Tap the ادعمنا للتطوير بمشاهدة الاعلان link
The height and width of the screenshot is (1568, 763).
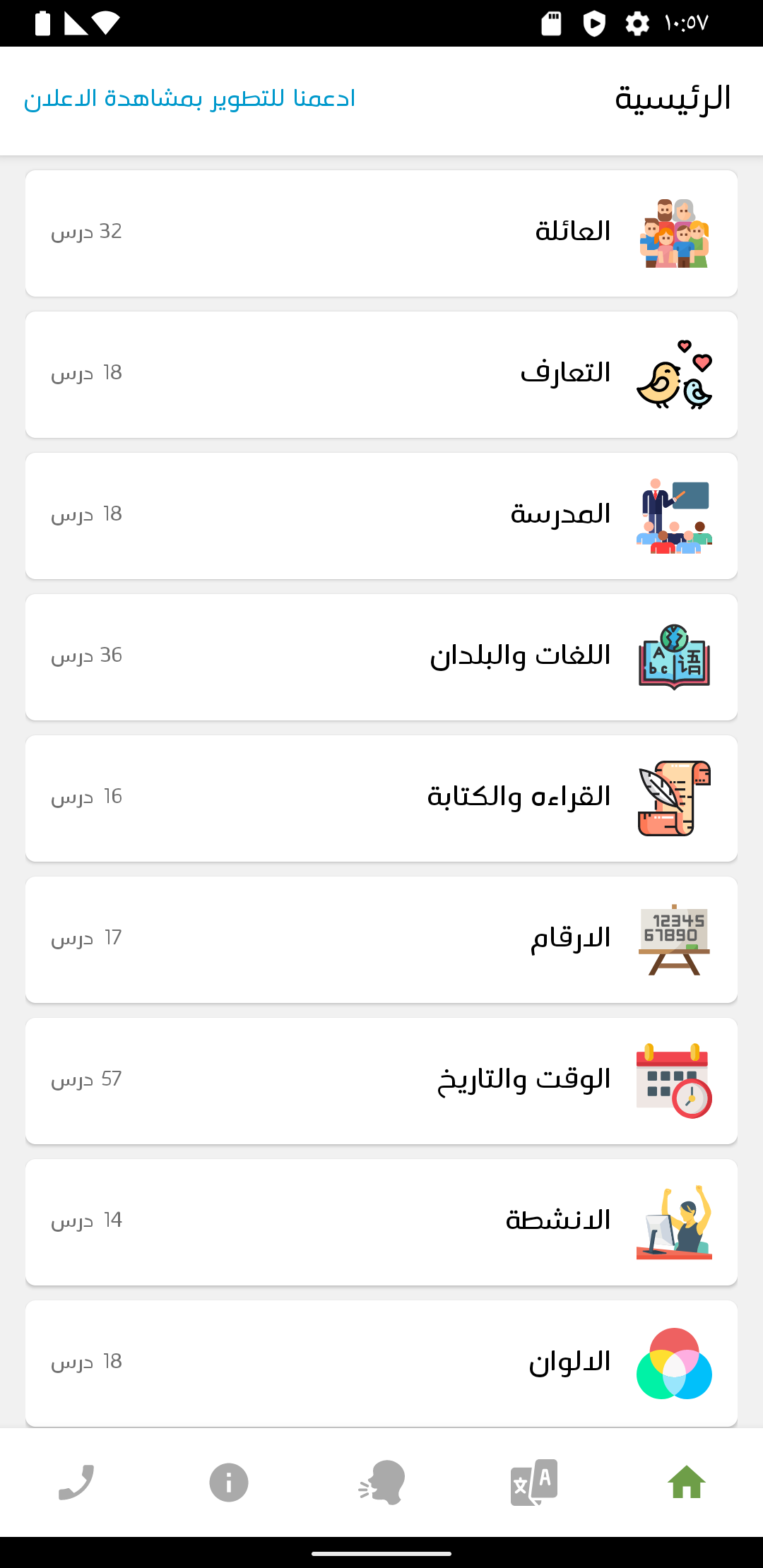coord(189,98)
